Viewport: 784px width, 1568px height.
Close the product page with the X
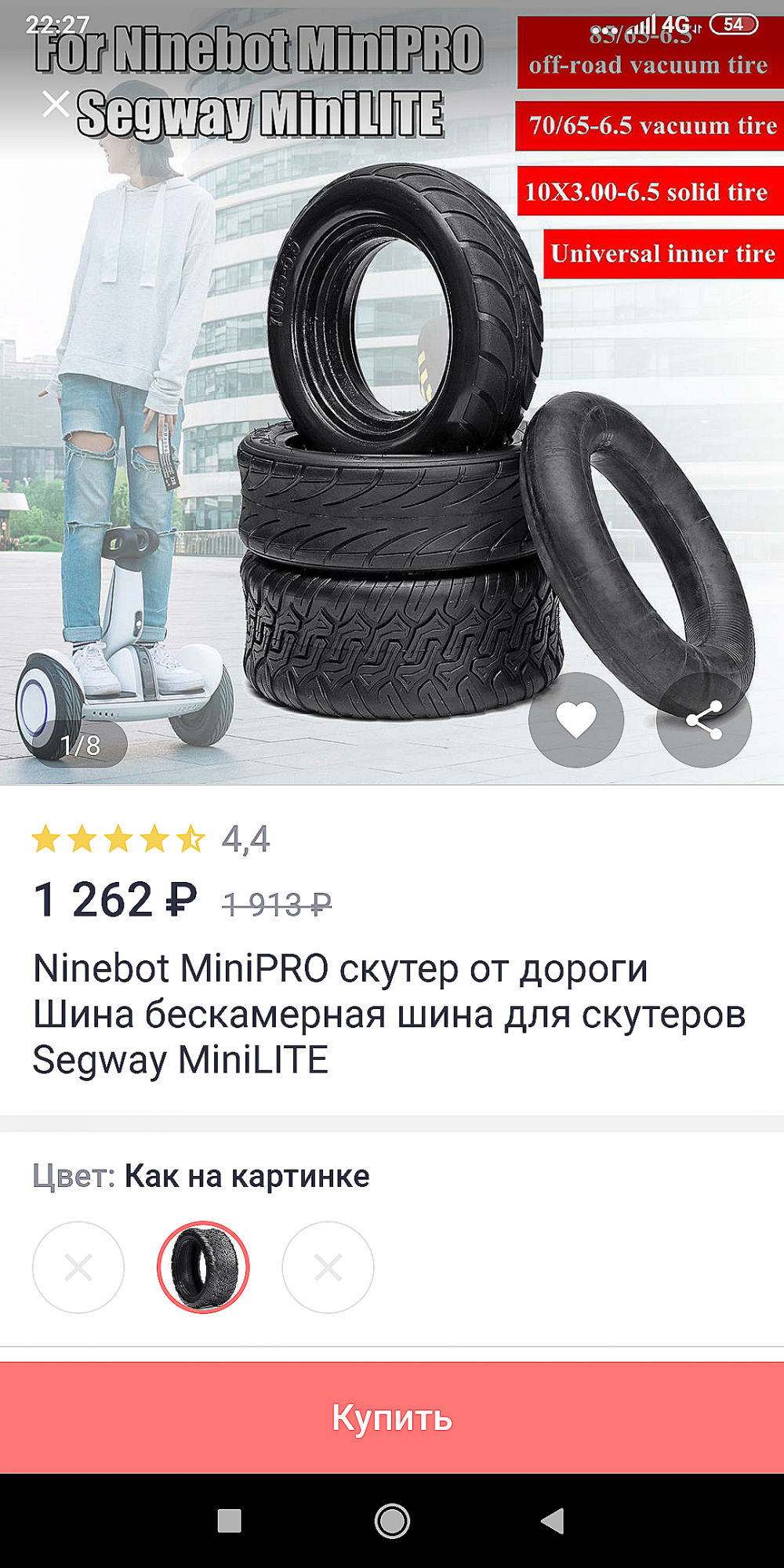pos(56,103)
